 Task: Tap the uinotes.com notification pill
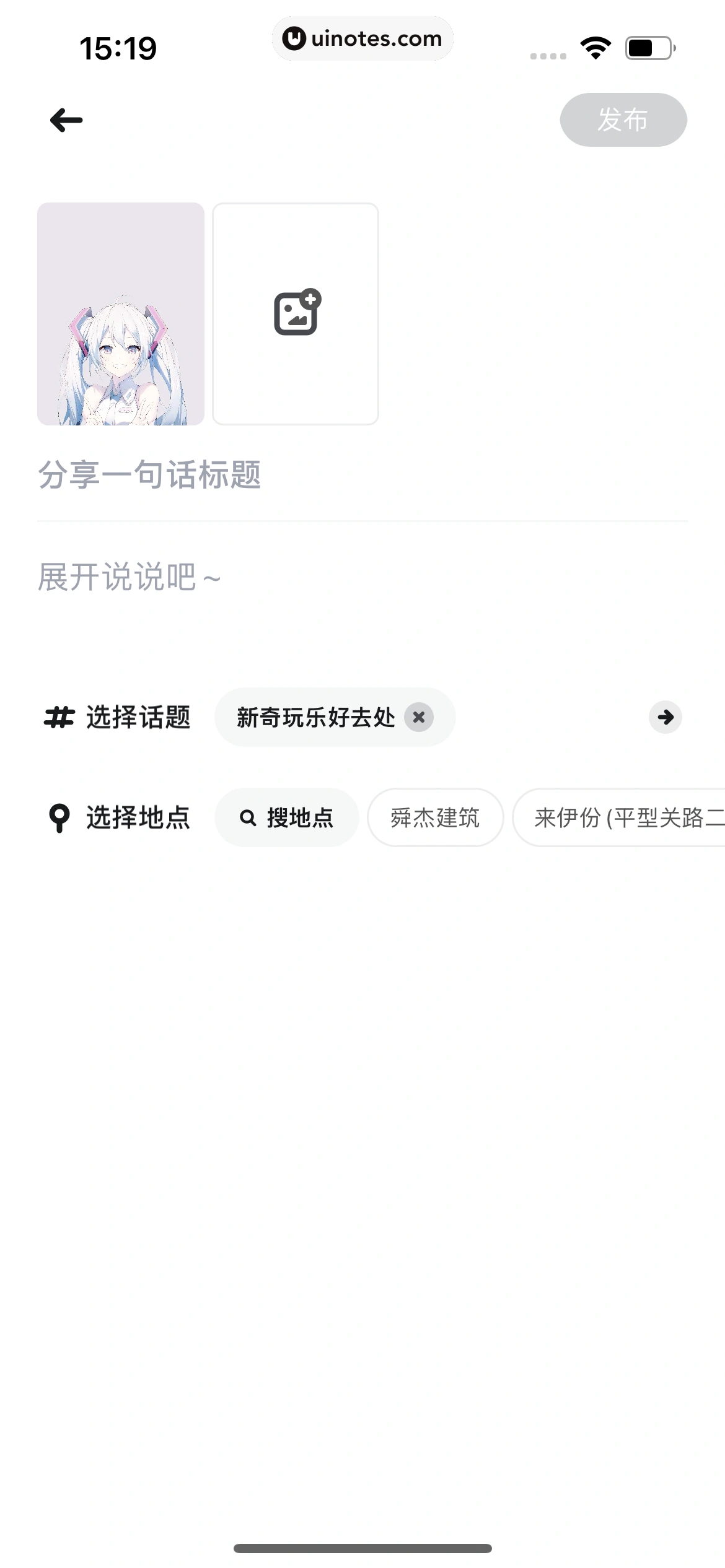[362, 38]
